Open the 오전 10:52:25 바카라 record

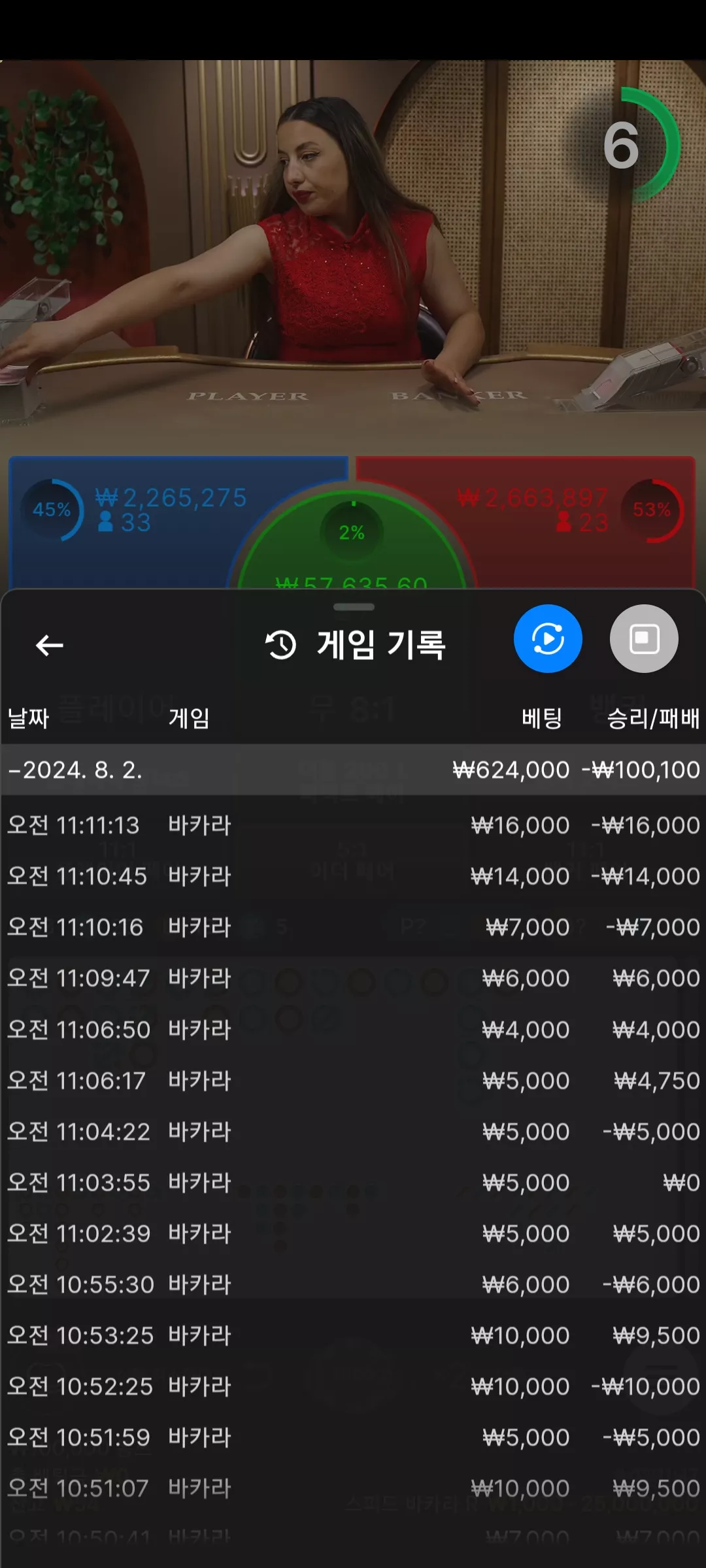pos(353,1386)
